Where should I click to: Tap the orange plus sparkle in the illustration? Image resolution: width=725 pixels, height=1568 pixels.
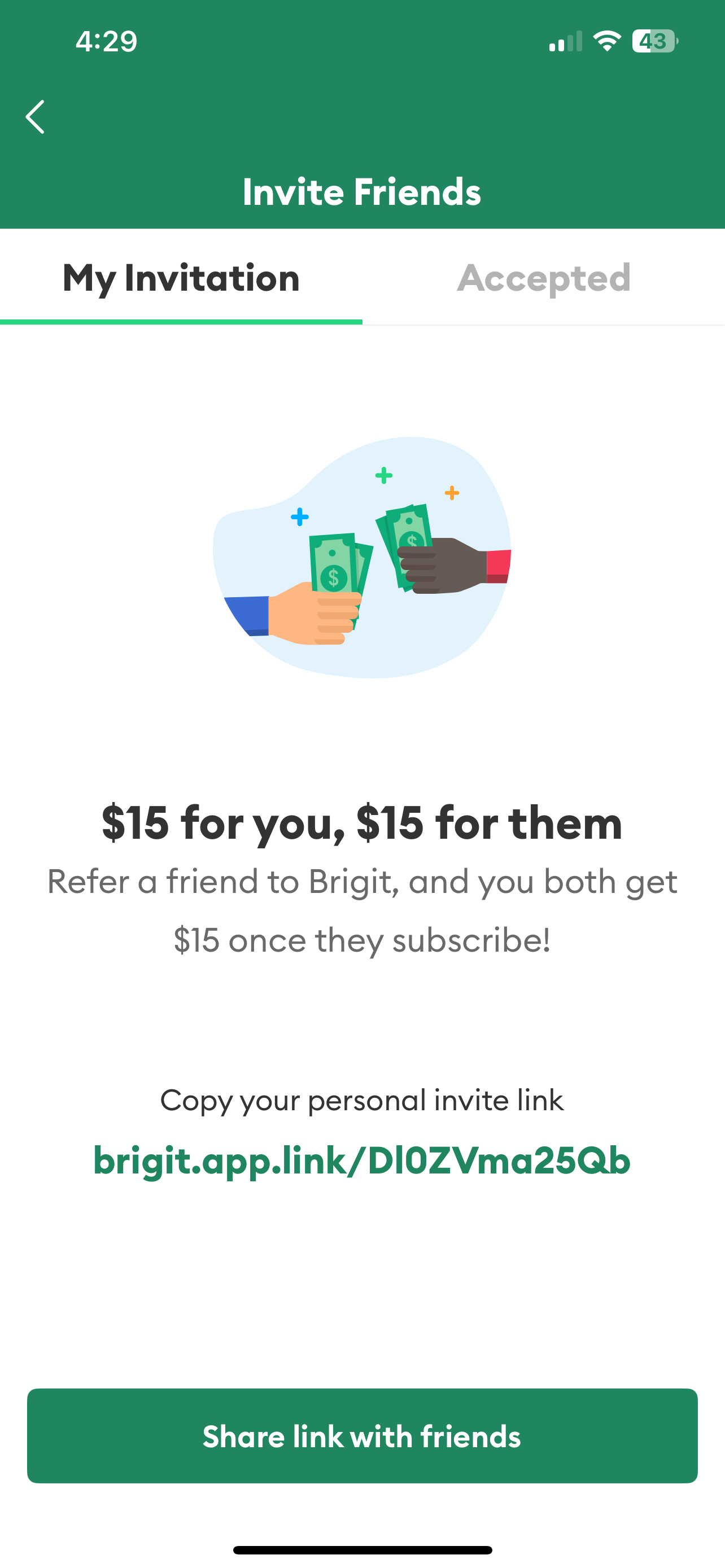pyautogui.click(x=452, y=494)
